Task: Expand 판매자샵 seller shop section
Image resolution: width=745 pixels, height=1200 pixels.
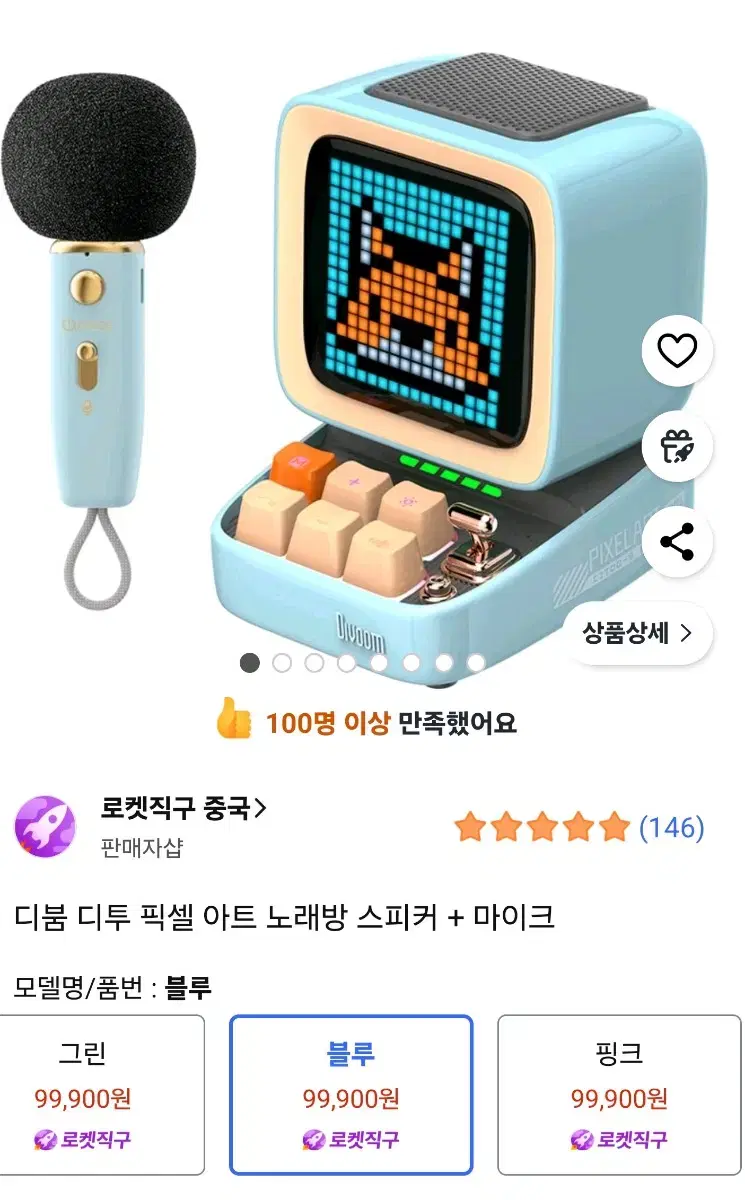Action: 140,847
